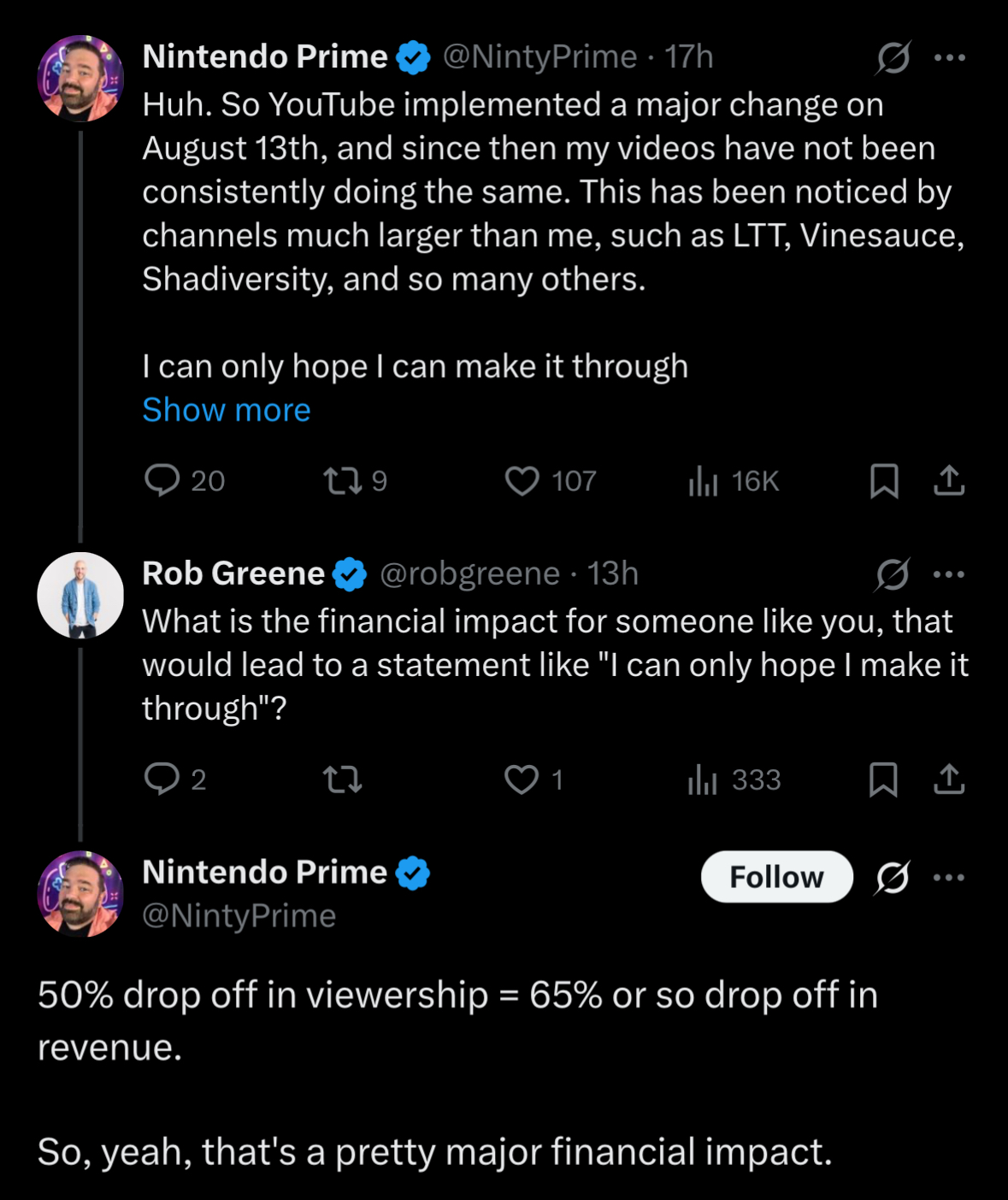Open more options beside the Follow button
The height and width of the screenshot is (1200, 1008).
(949, 878)
